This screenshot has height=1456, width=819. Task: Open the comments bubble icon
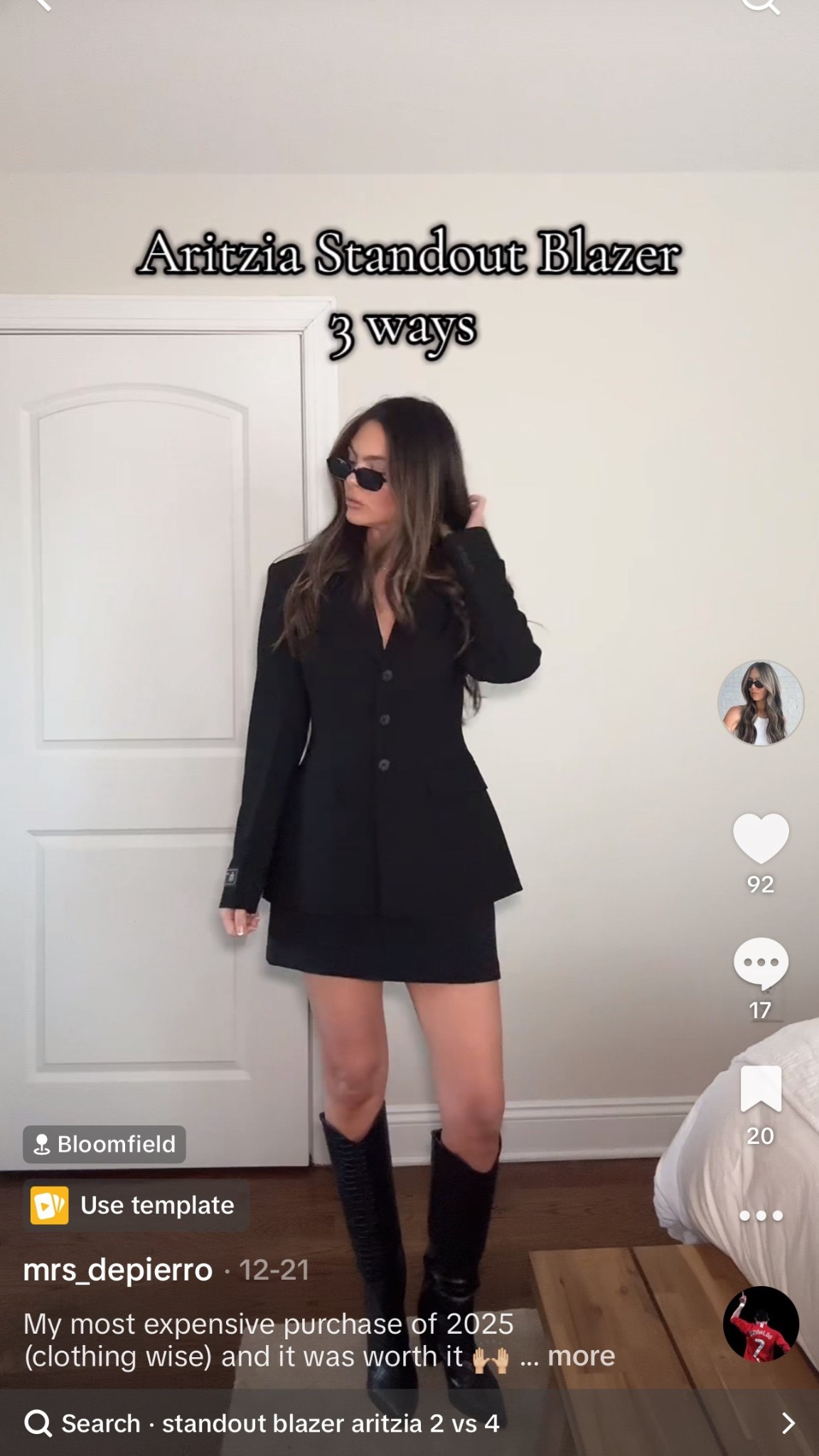761,963
